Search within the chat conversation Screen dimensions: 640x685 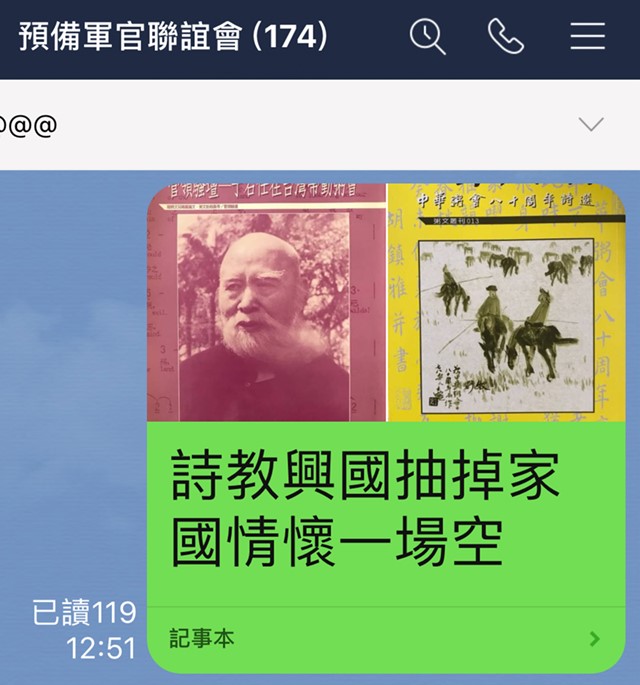tap(427, 36)
